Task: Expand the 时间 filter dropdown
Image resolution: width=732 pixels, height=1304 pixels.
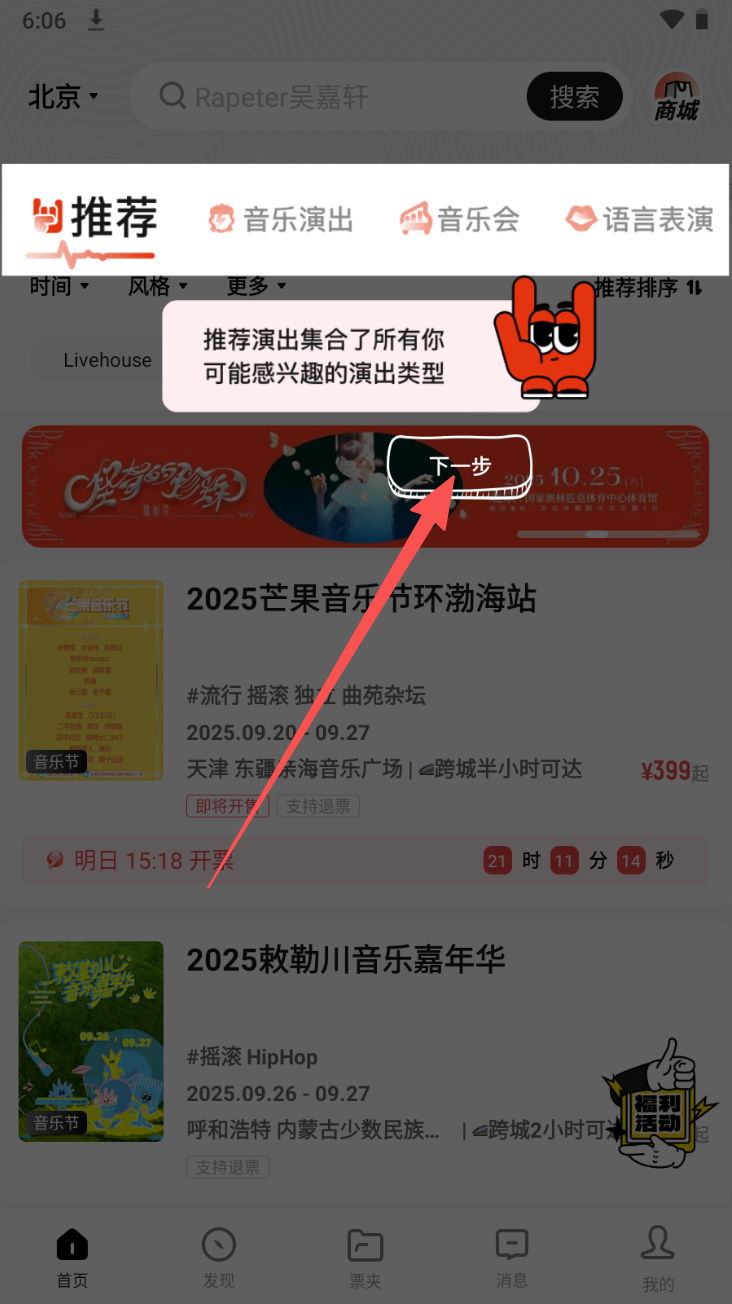Action: [x=59, y=287]
